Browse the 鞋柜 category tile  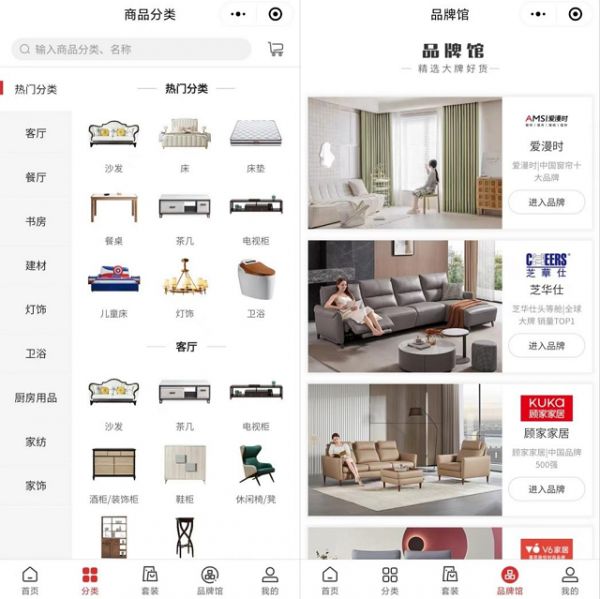point(184,472)
